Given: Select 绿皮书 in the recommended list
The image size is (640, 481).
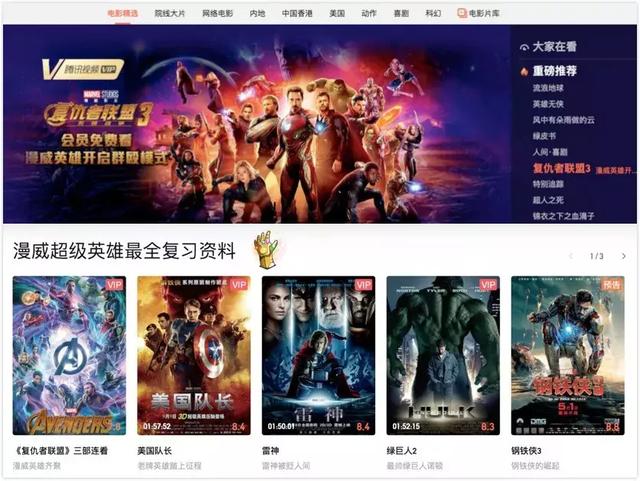Looking at the screenshot, I should (x=544, y=136).
